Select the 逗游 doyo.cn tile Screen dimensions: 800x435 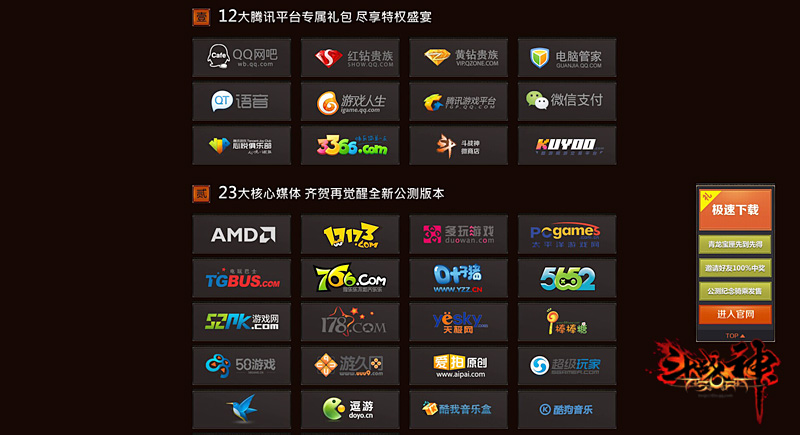(x=350, y=410)
